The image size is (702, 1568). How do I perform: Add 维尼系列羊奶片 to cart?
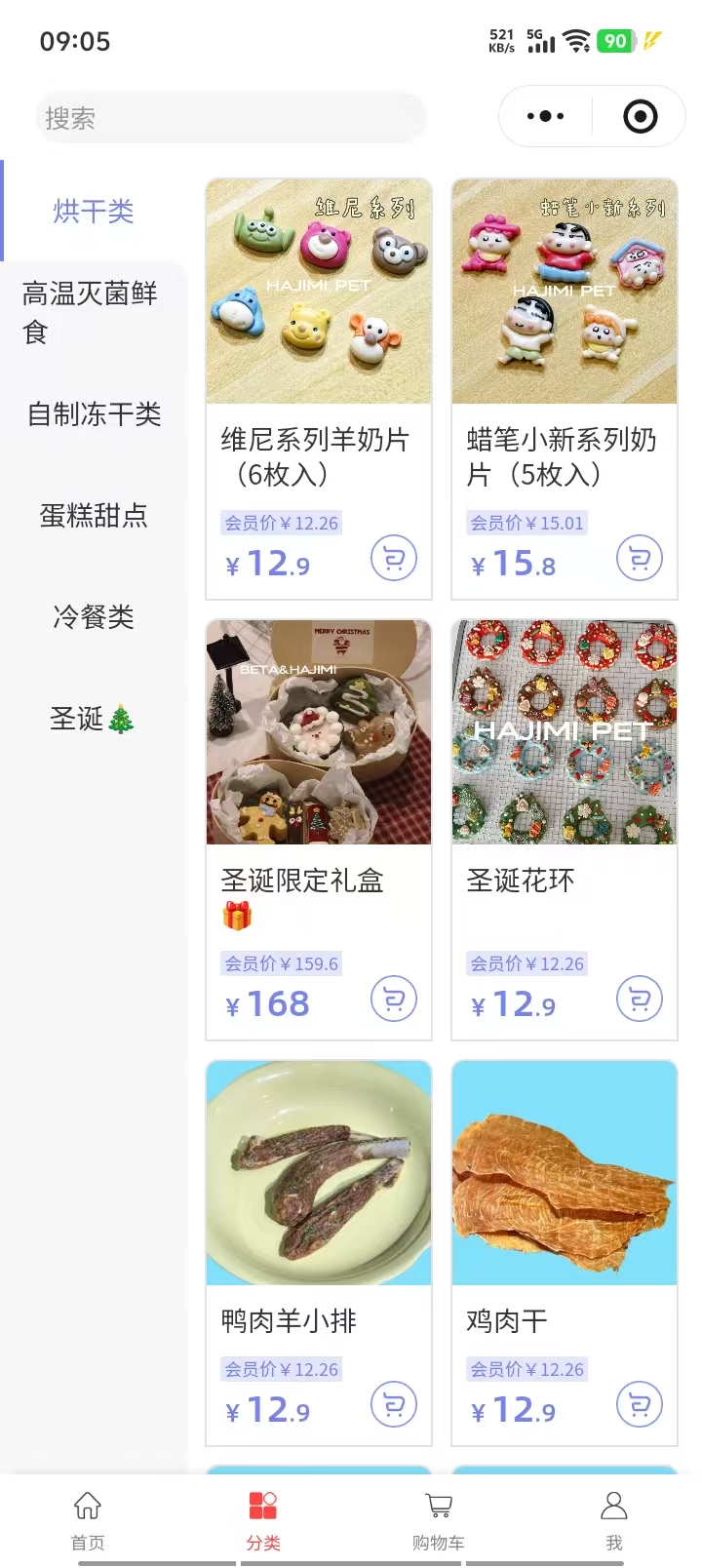point(394,559)
